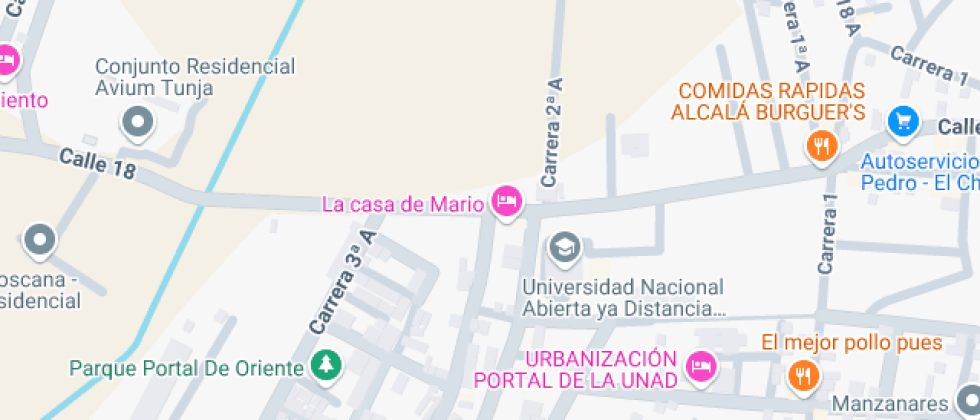Open the Comidas Rapidas Alcalá Burguer's restaurant pin
The image size is (980, 420).
(x=821, y=147)
